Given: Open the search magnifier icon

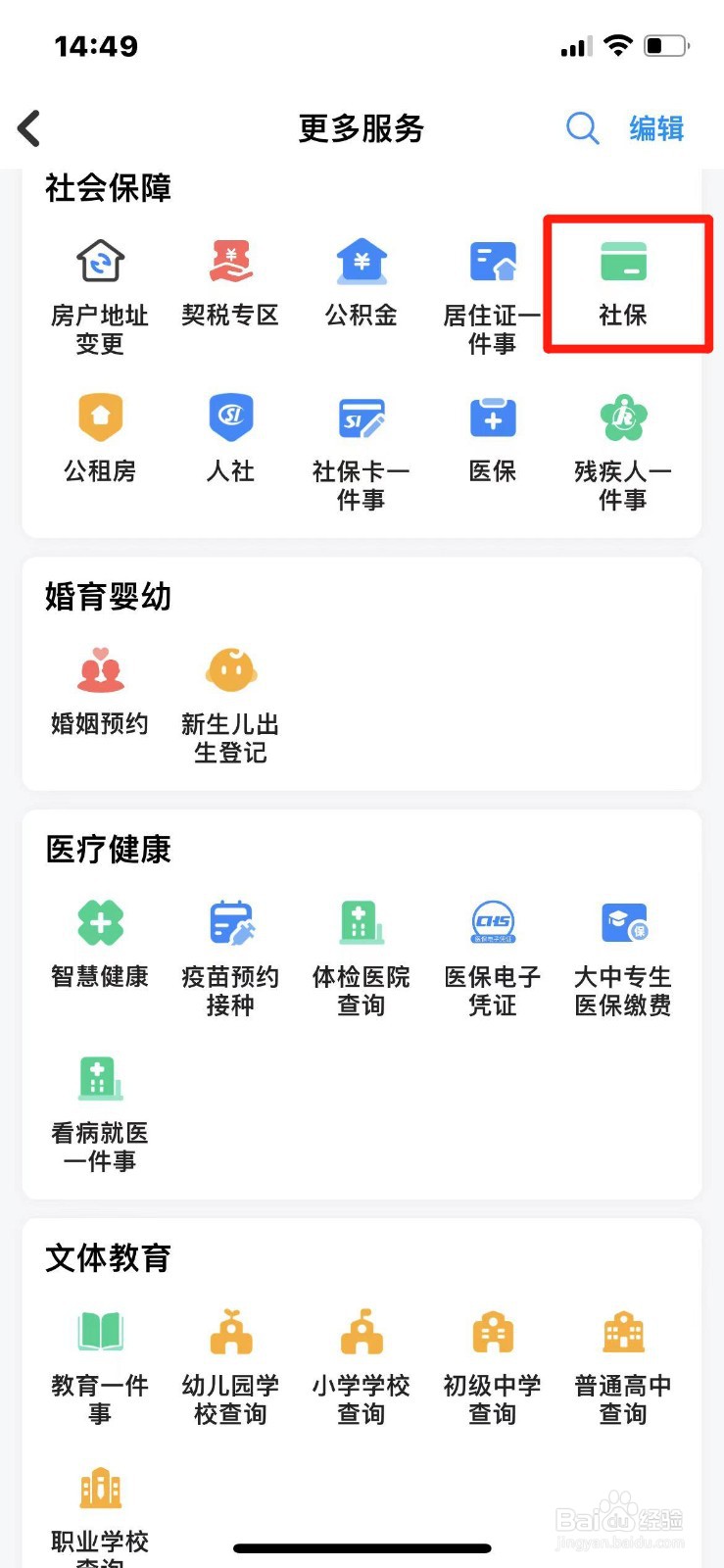Looking at the screenshot, I should click(x=583, y=127).
